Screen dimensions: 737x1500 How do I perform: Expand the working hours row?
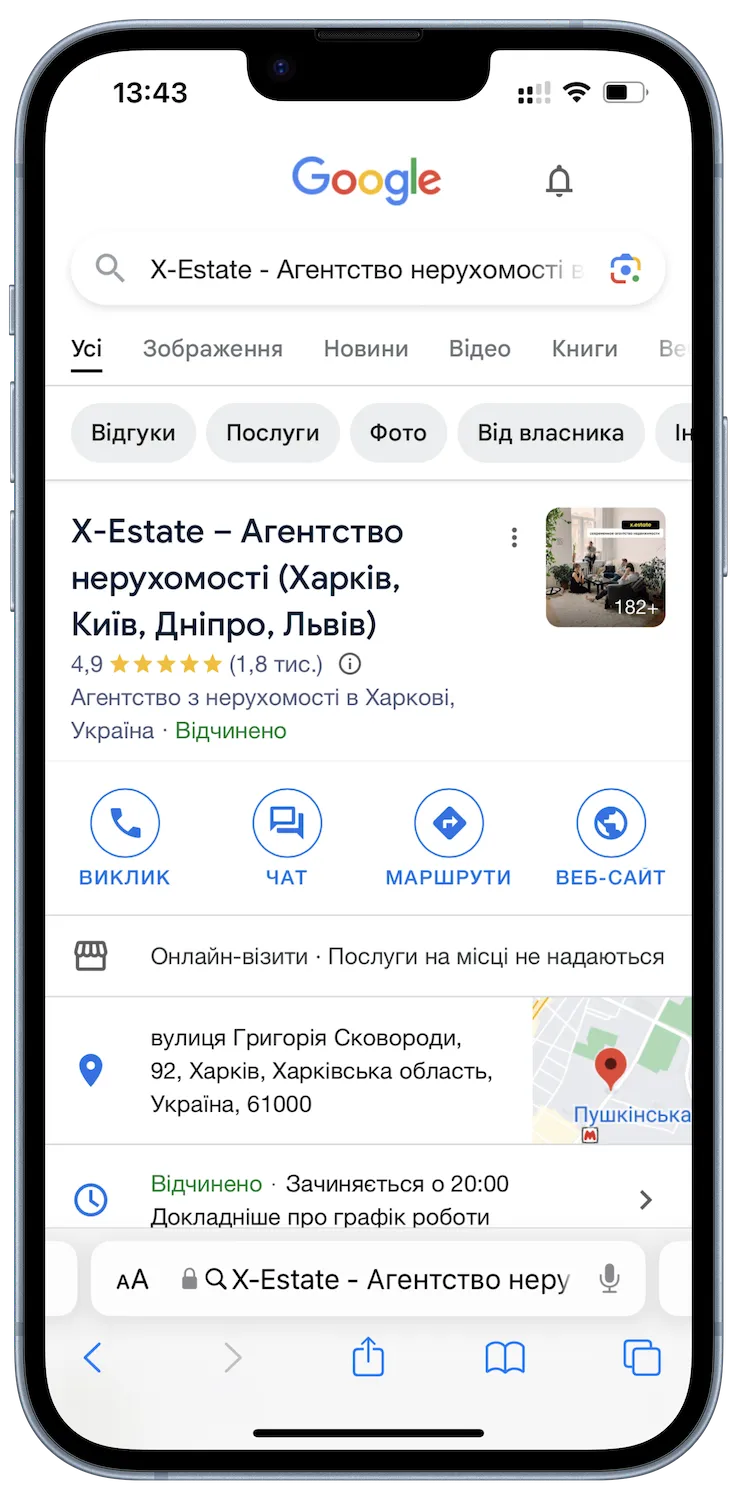[645, 1200]
